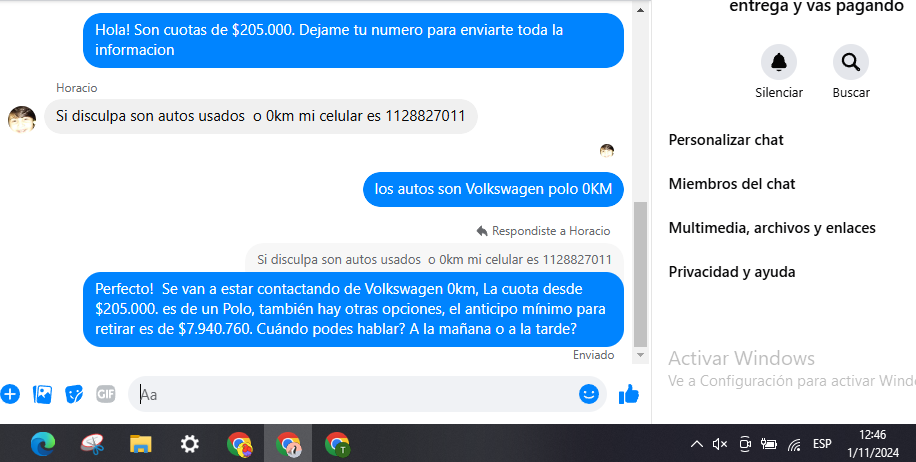Open more actions plus icon
The width and height of the screenshot is (916, 462).
(x=10, y=394)
